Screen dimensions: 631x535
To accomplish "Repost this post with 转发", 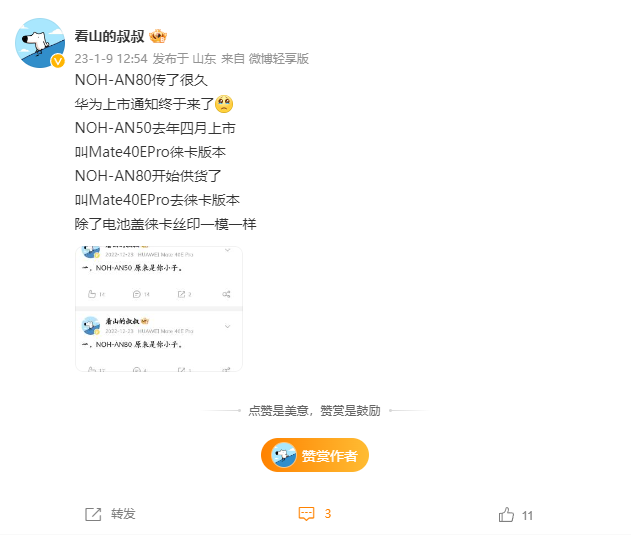I will [x=110, y=514].
